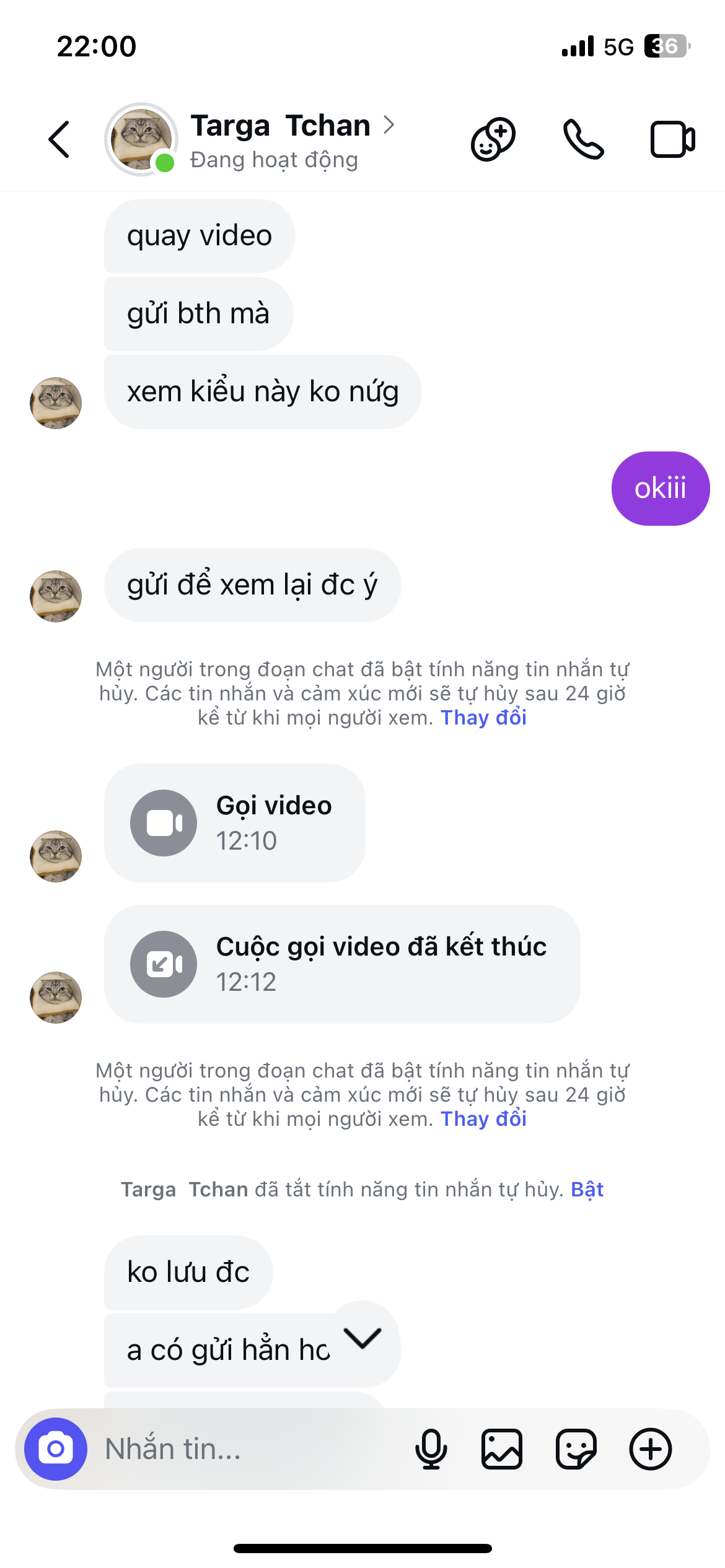Open more options with the plus icon

click(x=651, y=1449)
